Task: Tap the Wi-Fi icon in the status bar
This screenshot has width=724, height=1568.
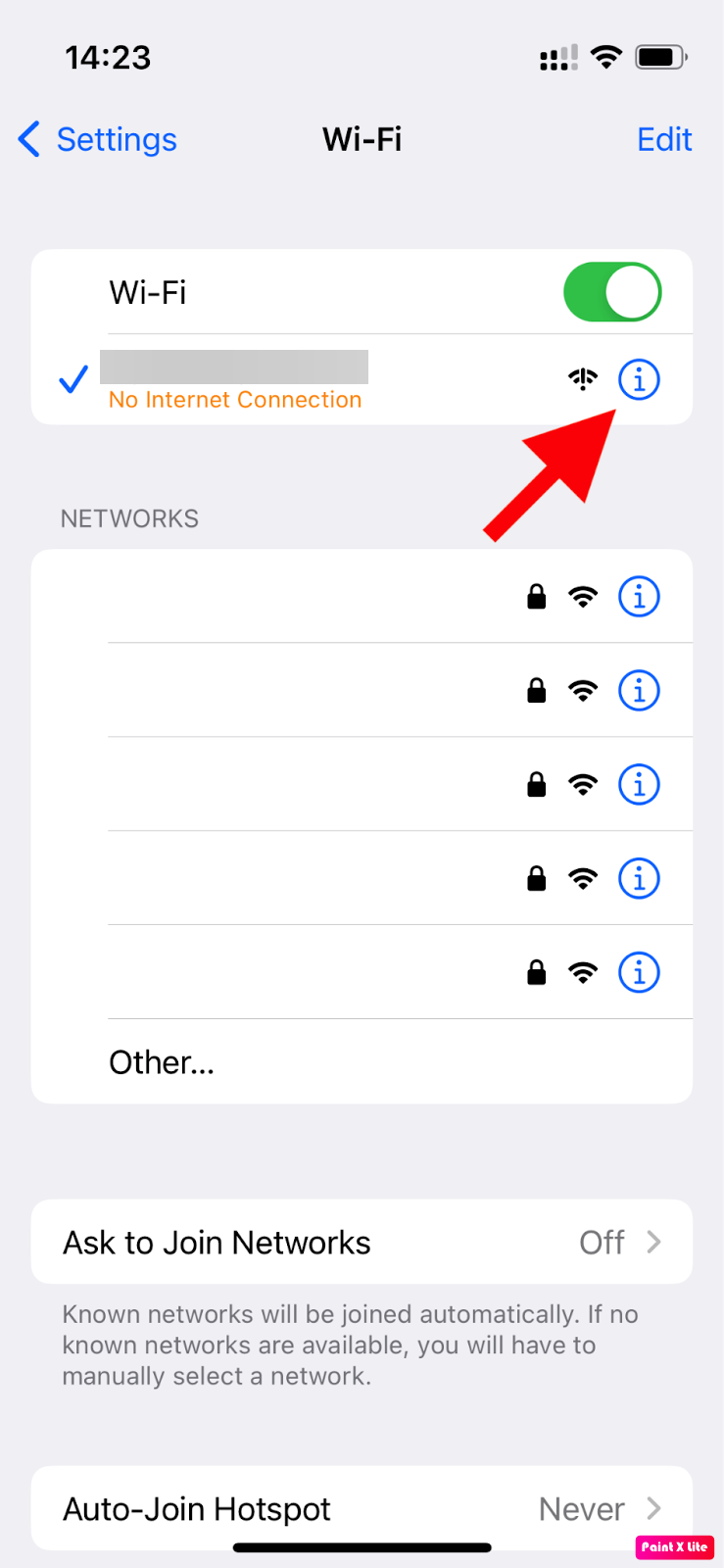Action: [x=606, y=57]
